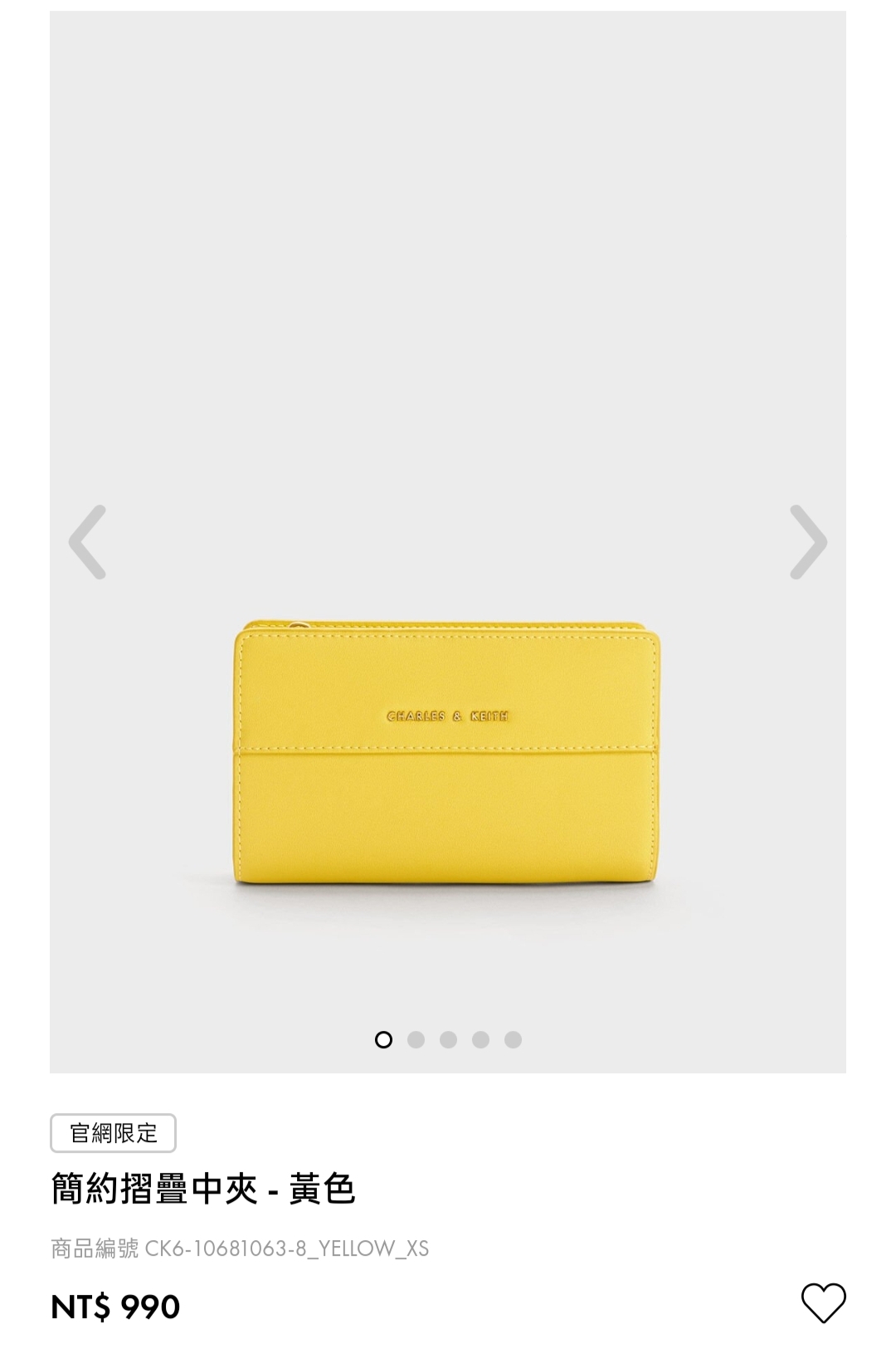Go to the previous product image

click(x=88, y=542)
